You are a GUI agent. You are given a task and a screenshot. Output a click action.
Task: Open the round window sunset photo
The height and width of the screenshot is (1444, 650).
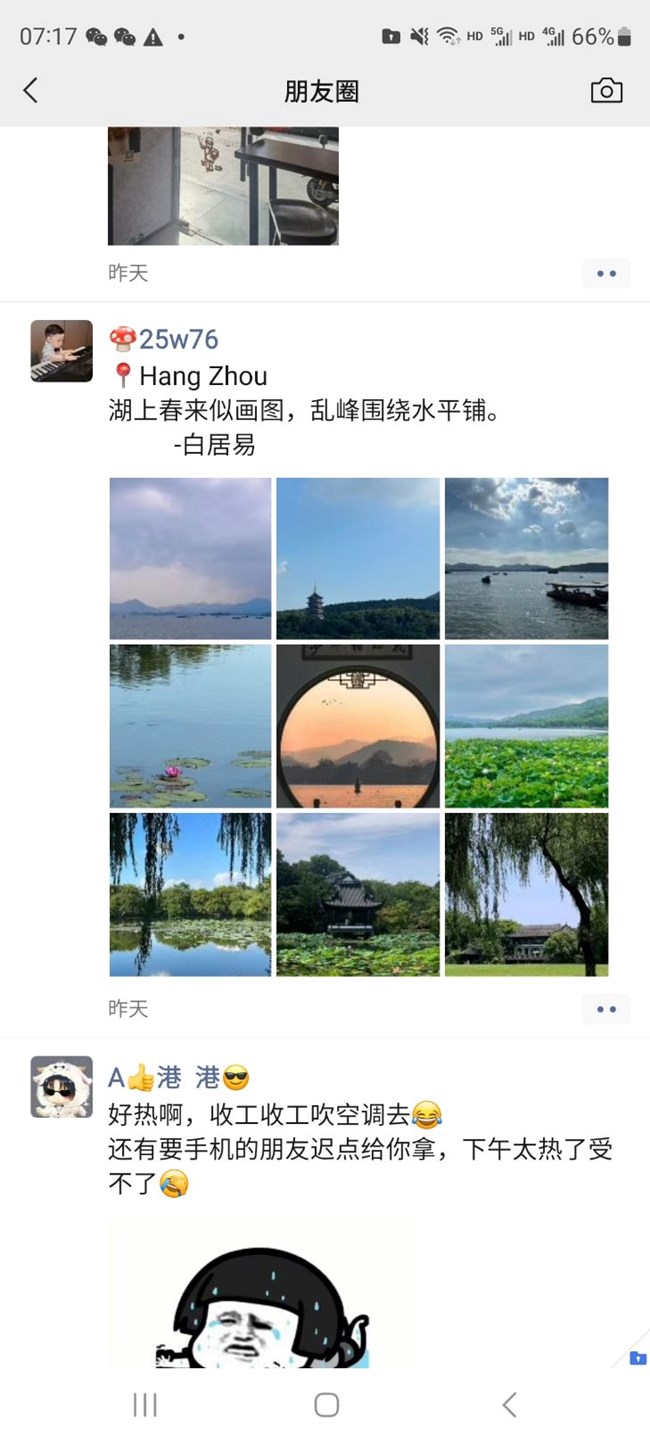357,726
